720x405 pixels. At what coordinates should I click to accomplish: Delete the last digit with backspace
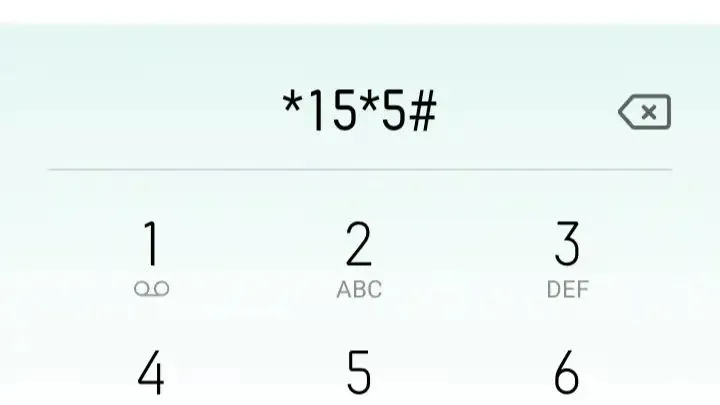pos(645,113)
